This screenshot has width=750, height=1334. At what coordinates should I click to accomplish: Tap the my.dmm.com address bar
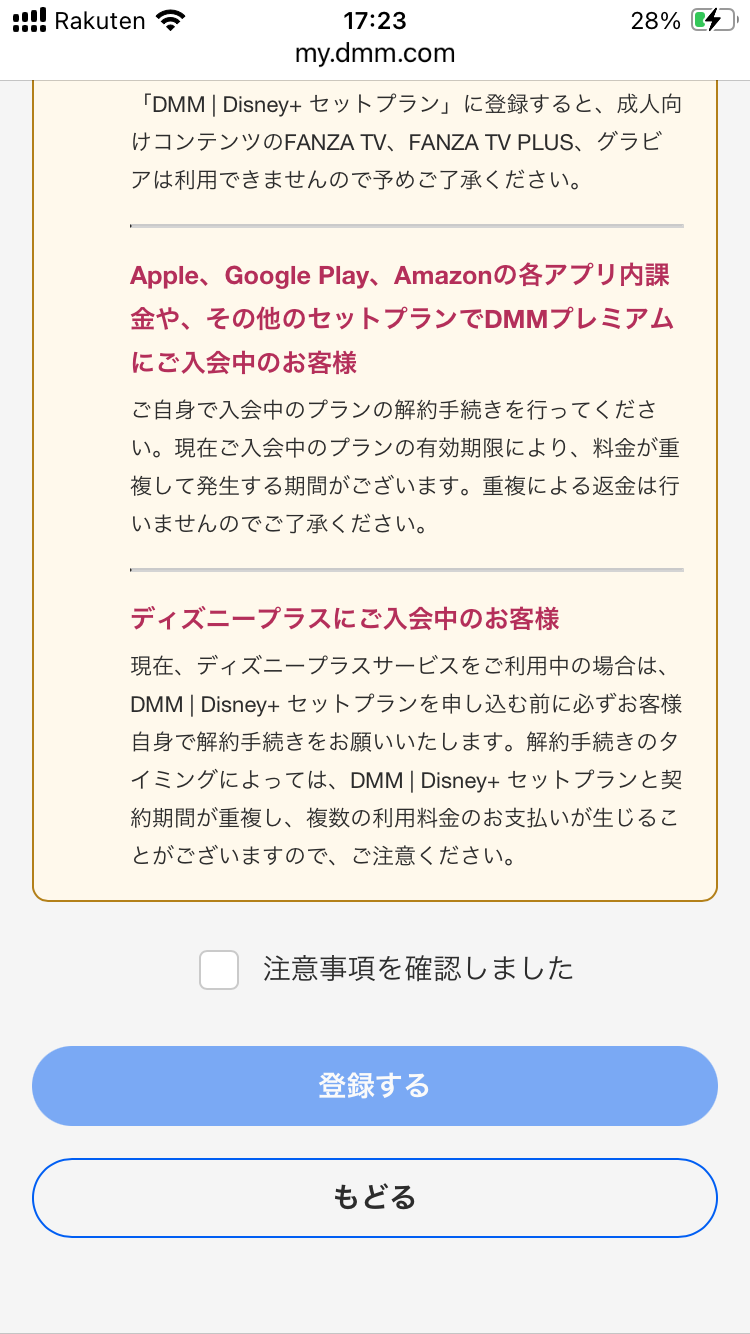coord(375,53)
